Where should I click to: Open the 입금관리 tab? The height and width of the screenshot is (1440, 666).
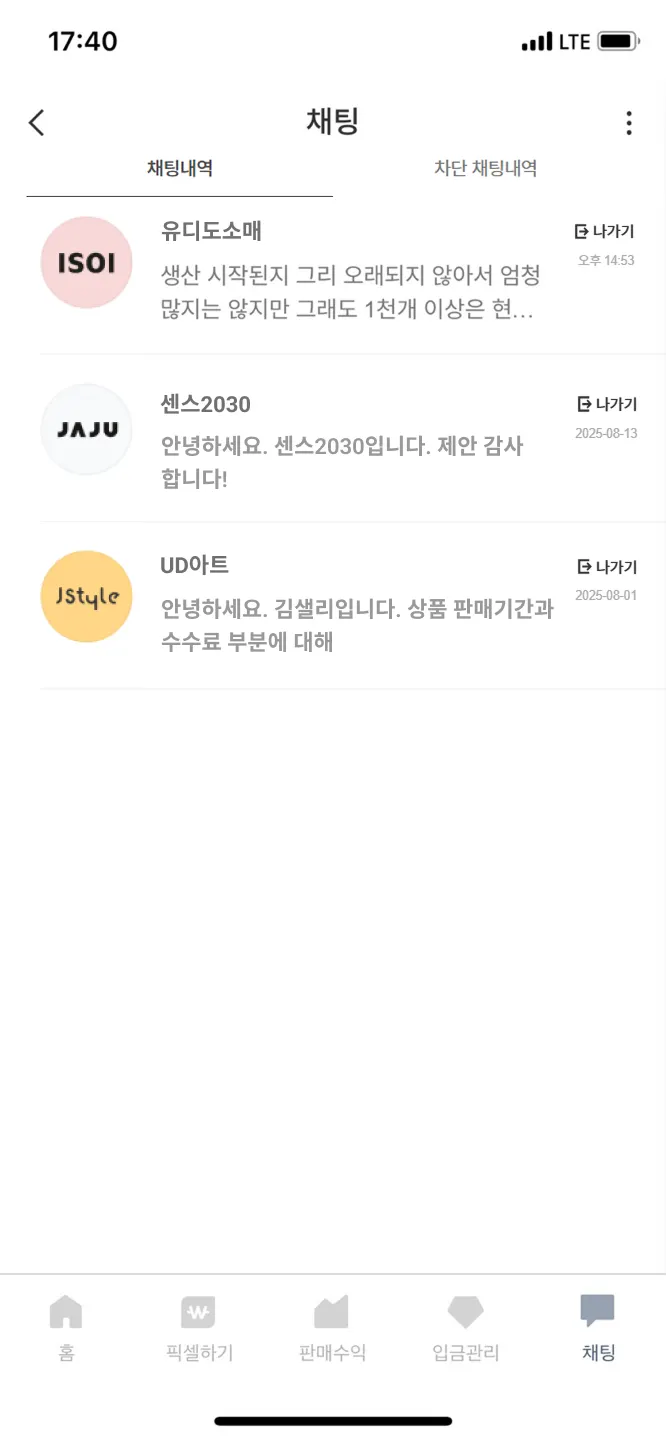coord(465,1327)
